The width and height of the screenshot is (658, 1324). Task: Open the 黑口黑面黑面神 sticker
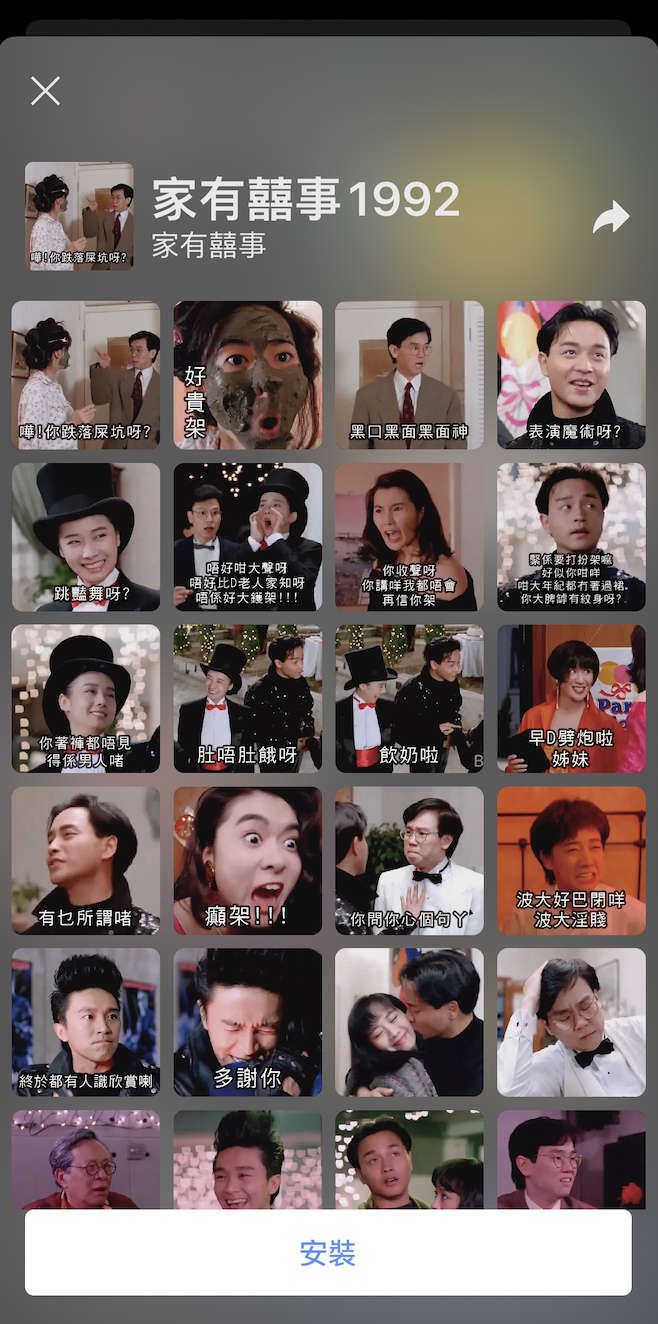[x=409, y=375]
